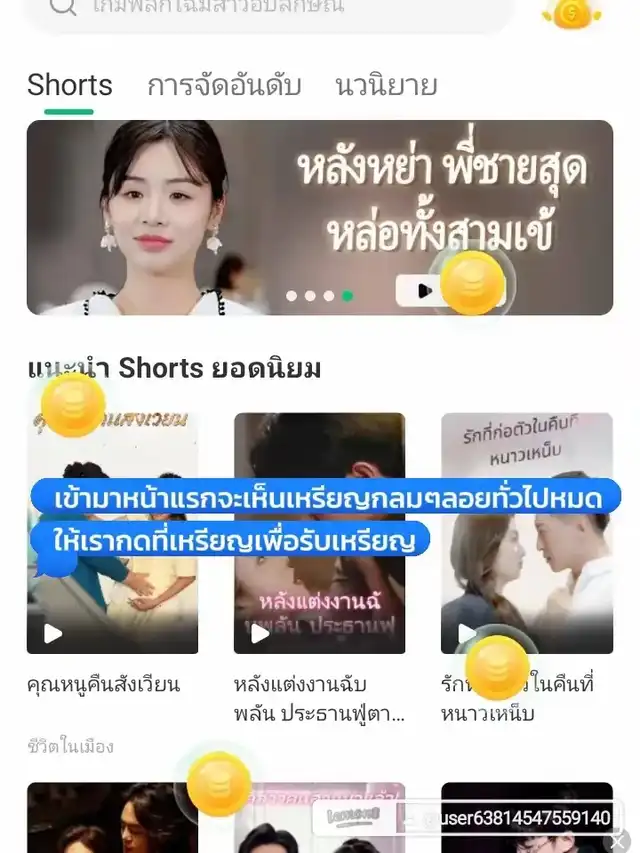The height and width of the screenshot is (853, 640).
Task: Switch to the นวนิยาย tab
Action: point(386,86)
